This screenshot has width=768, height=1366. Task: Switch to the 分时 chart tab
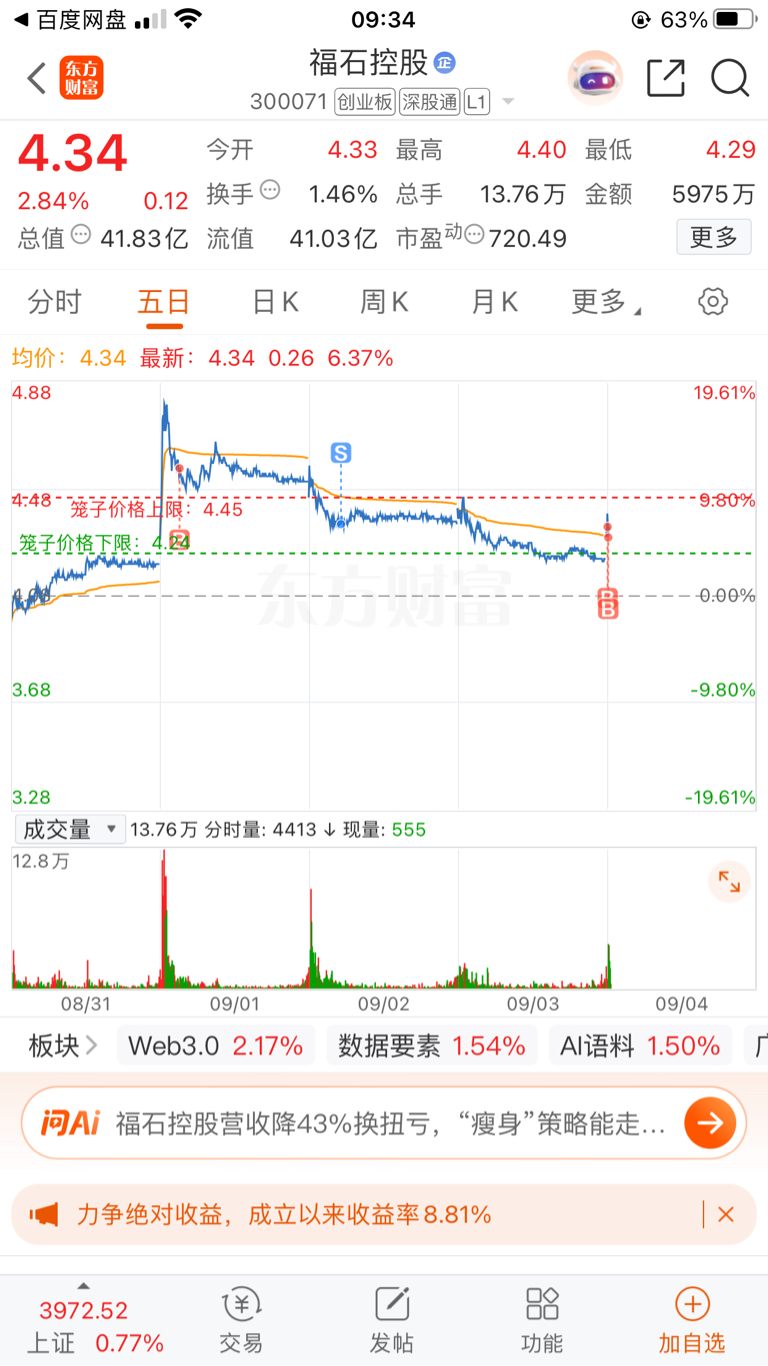[x=54, y=302]
